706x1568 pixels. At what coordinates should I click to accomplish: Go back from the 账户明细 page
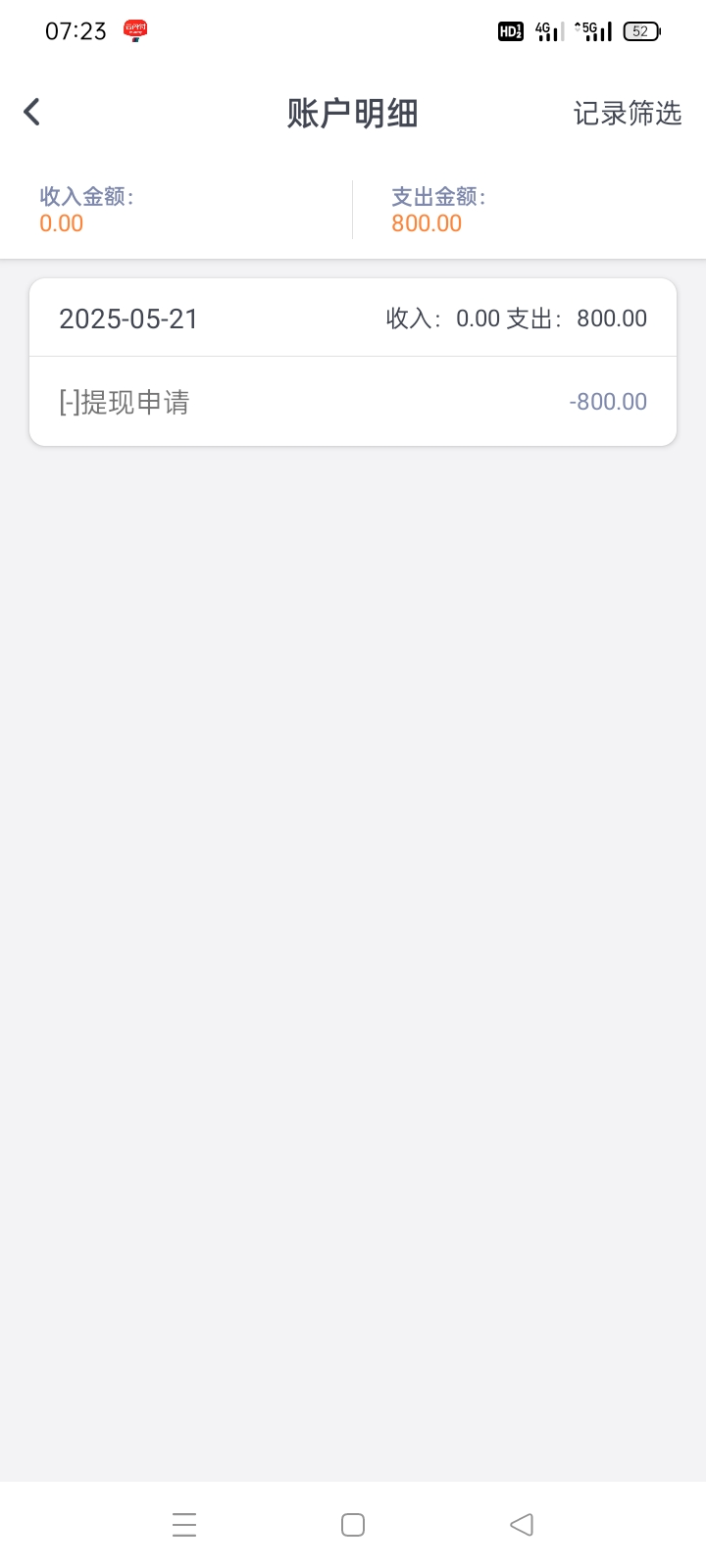click(x=32, y=113)
